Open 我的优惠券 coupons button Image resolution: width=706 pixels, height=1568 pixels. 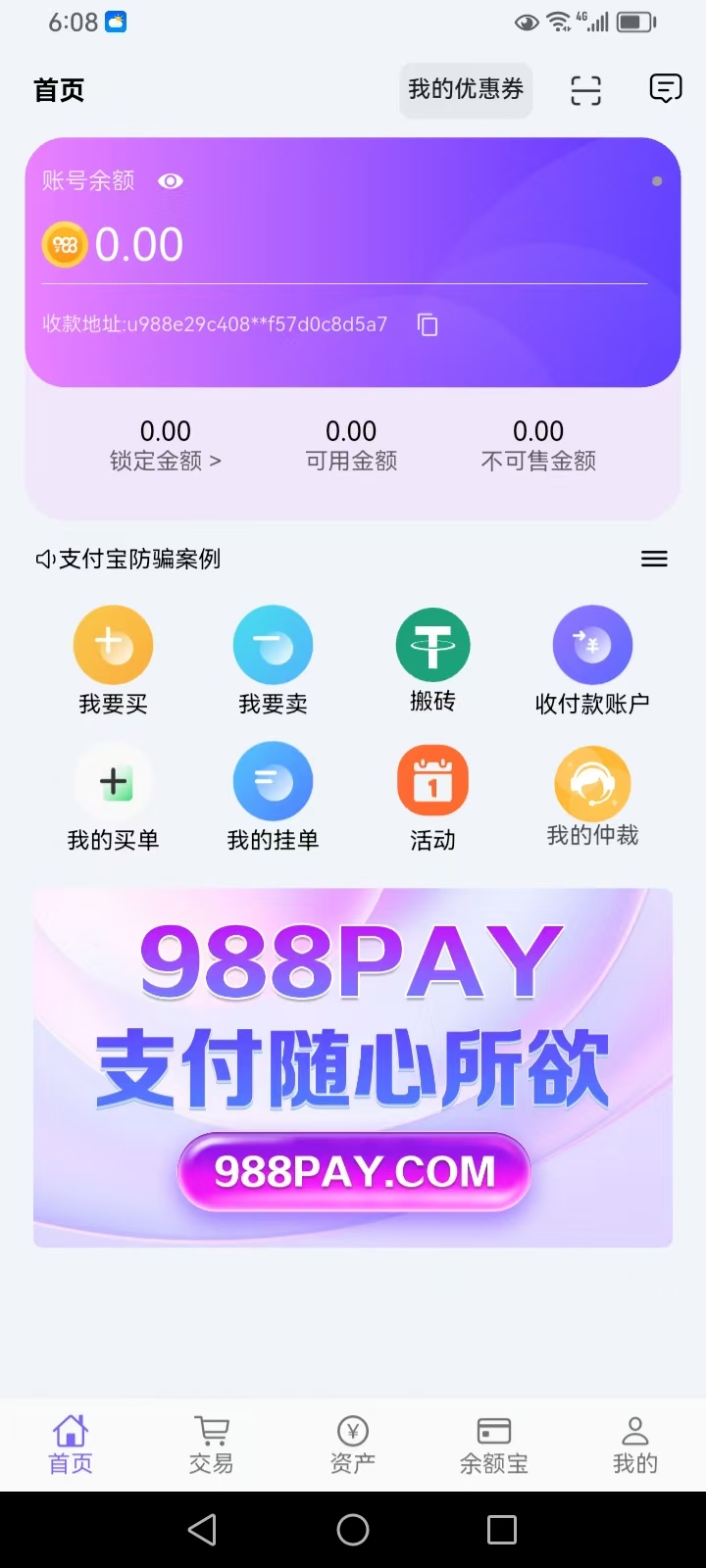pyautogui.click(x=466, y=90)
